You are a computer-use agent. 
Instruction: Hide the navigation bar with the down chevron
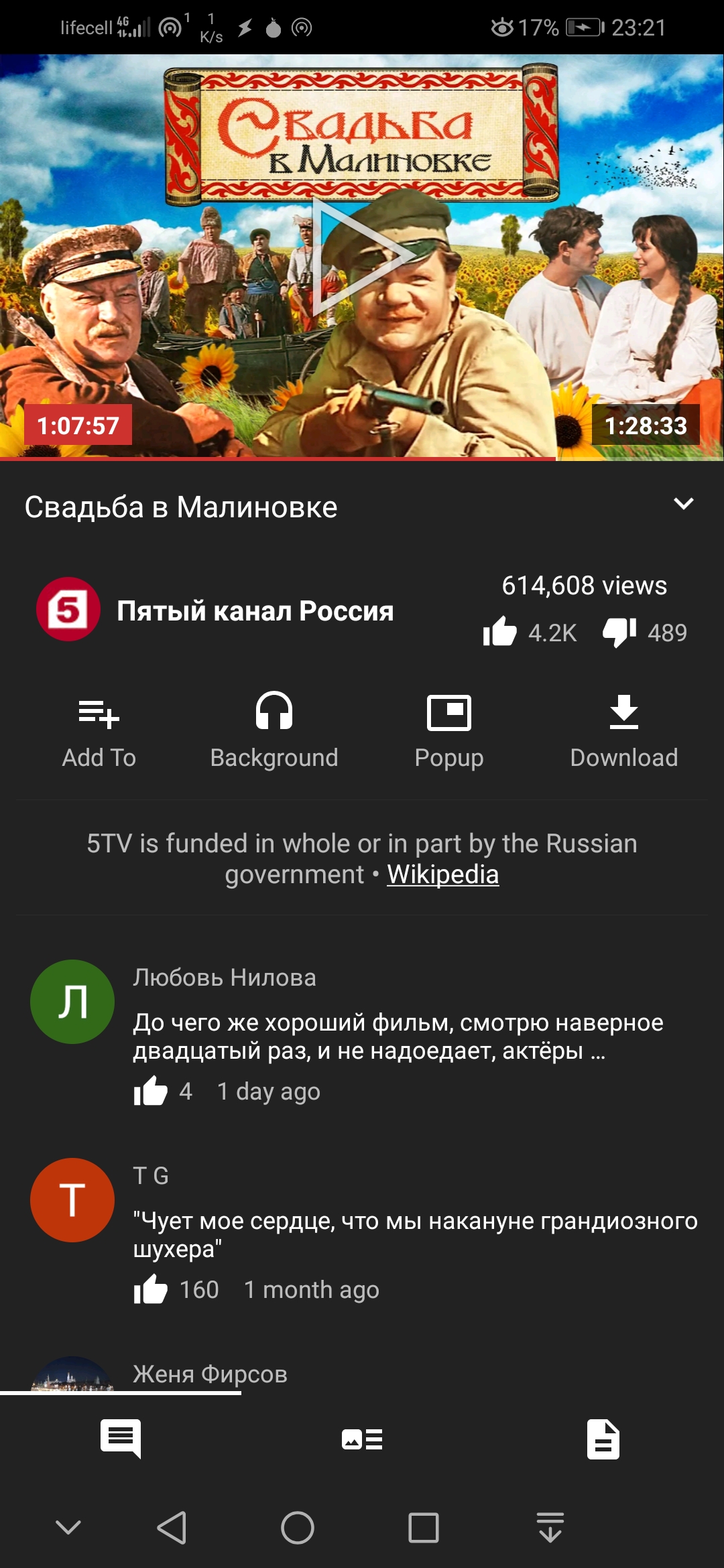point(68,1528)
